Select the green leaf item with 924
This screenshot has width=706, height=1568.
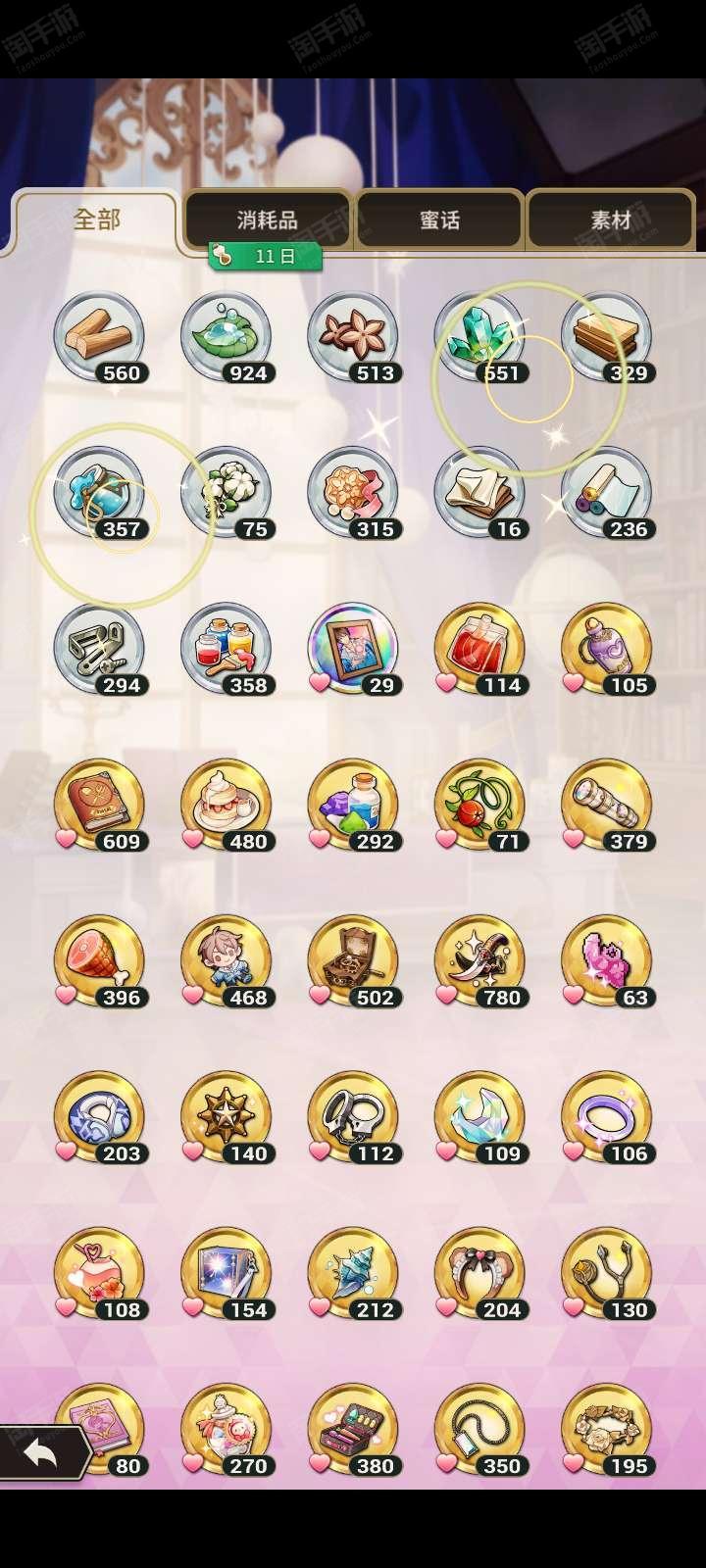[227, 337]
